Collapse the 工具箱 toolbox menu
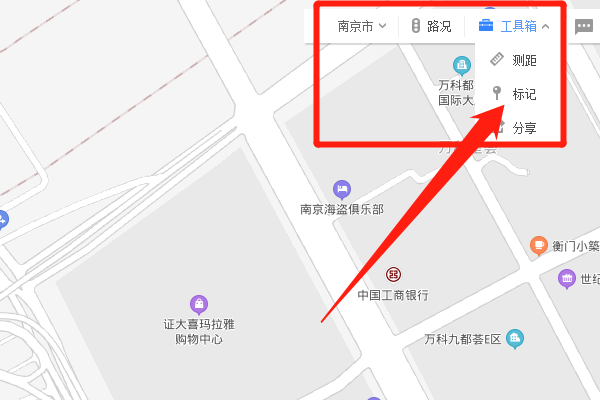600x400 pixels. coord(514,27)
